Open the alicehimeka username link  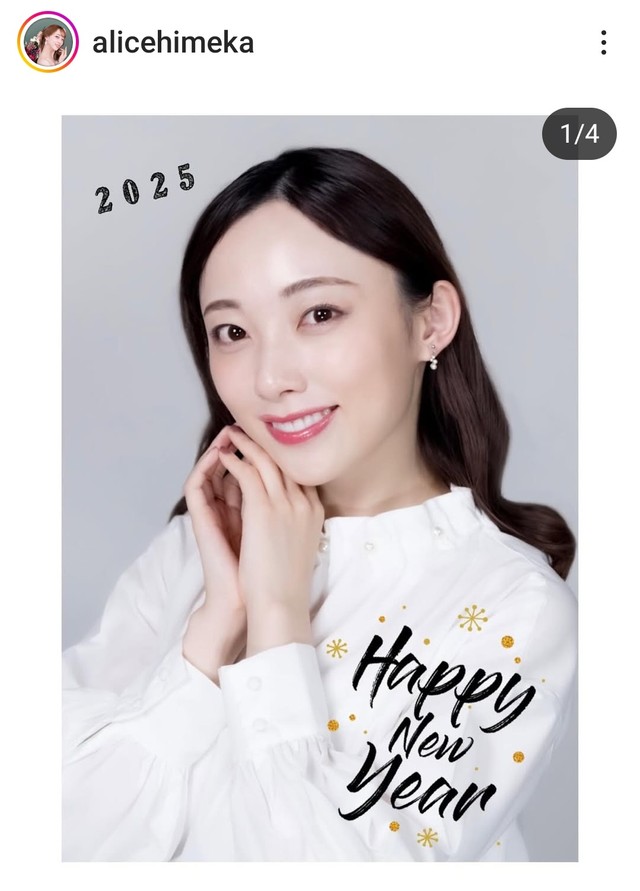tap(172, 42)
